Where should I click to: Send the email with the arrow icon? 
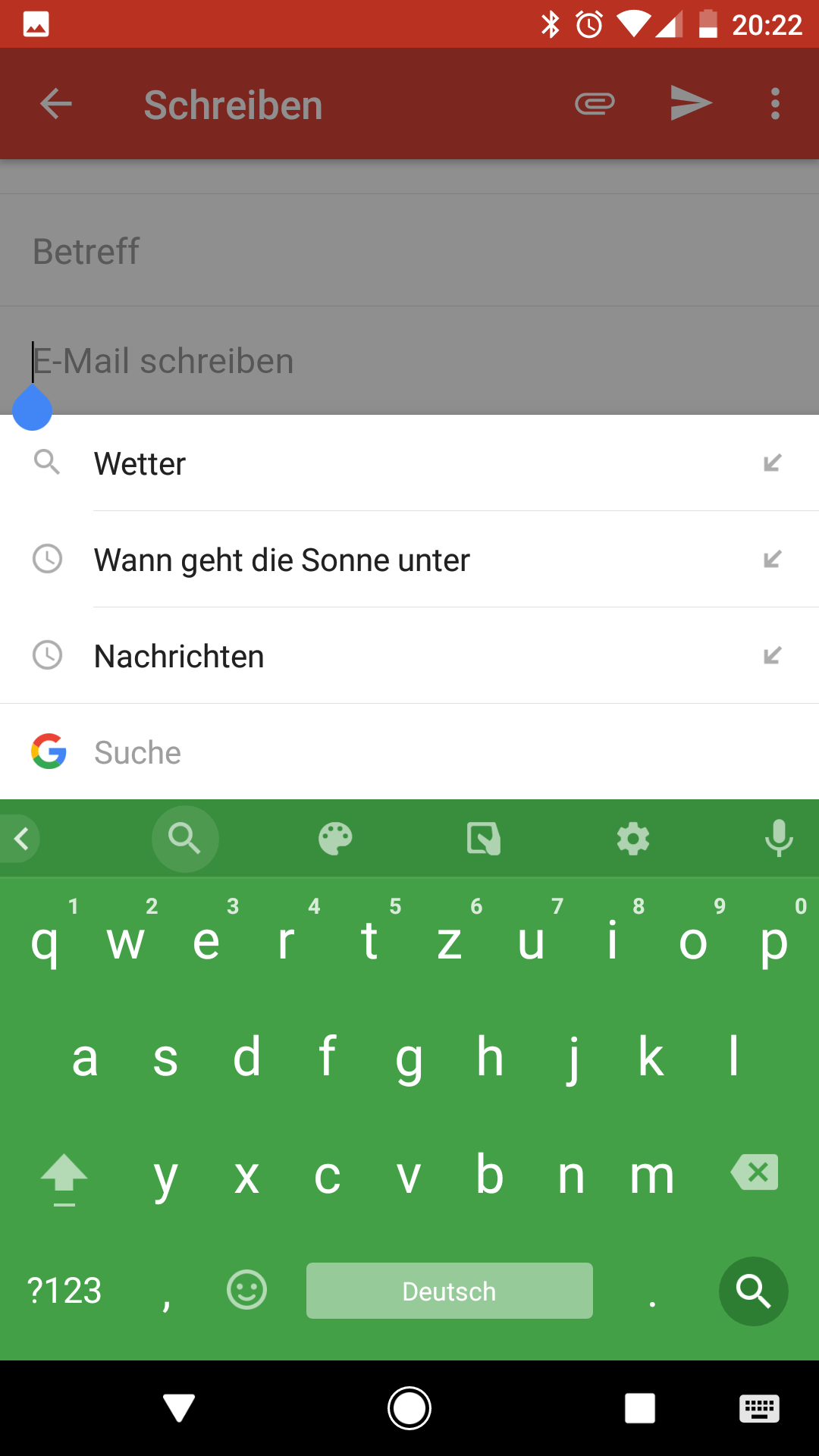click(x=691, y=103)
